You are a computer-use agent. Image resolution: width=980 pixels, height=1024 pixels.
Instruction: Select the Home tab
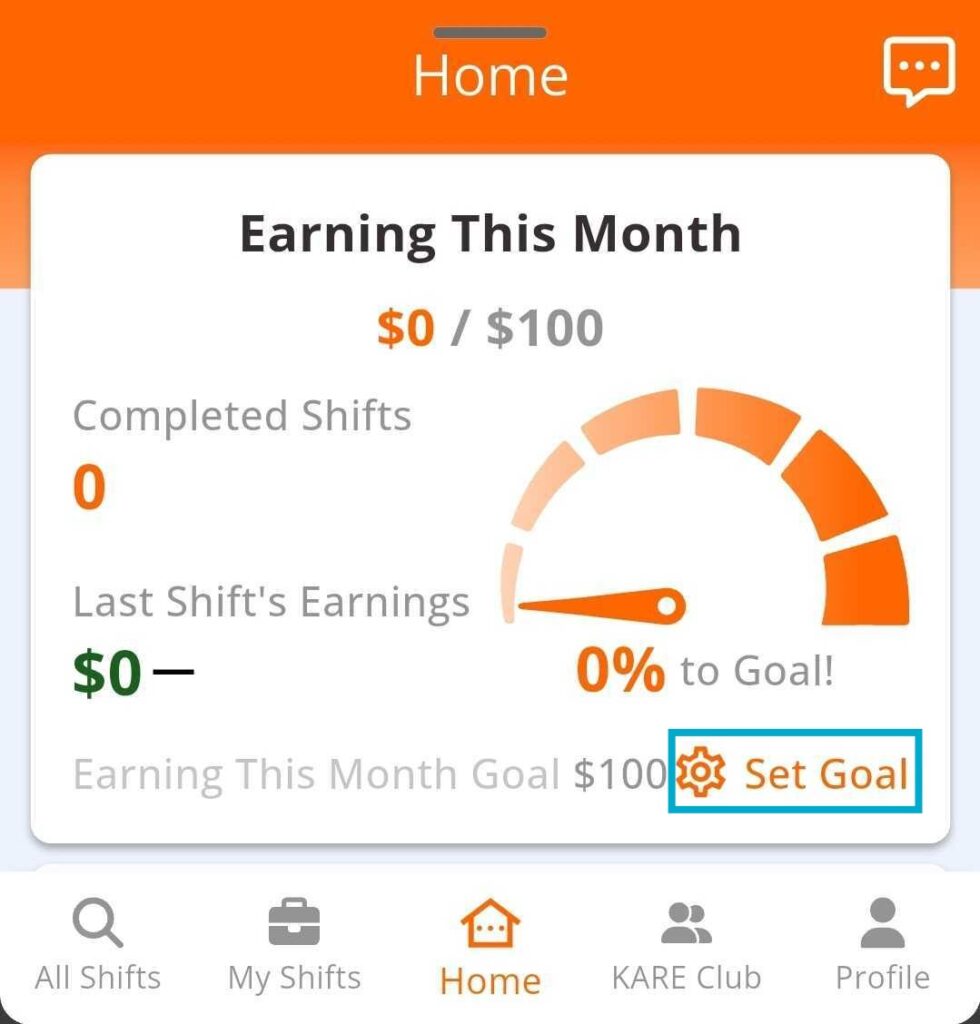click(x=490, y=947)
